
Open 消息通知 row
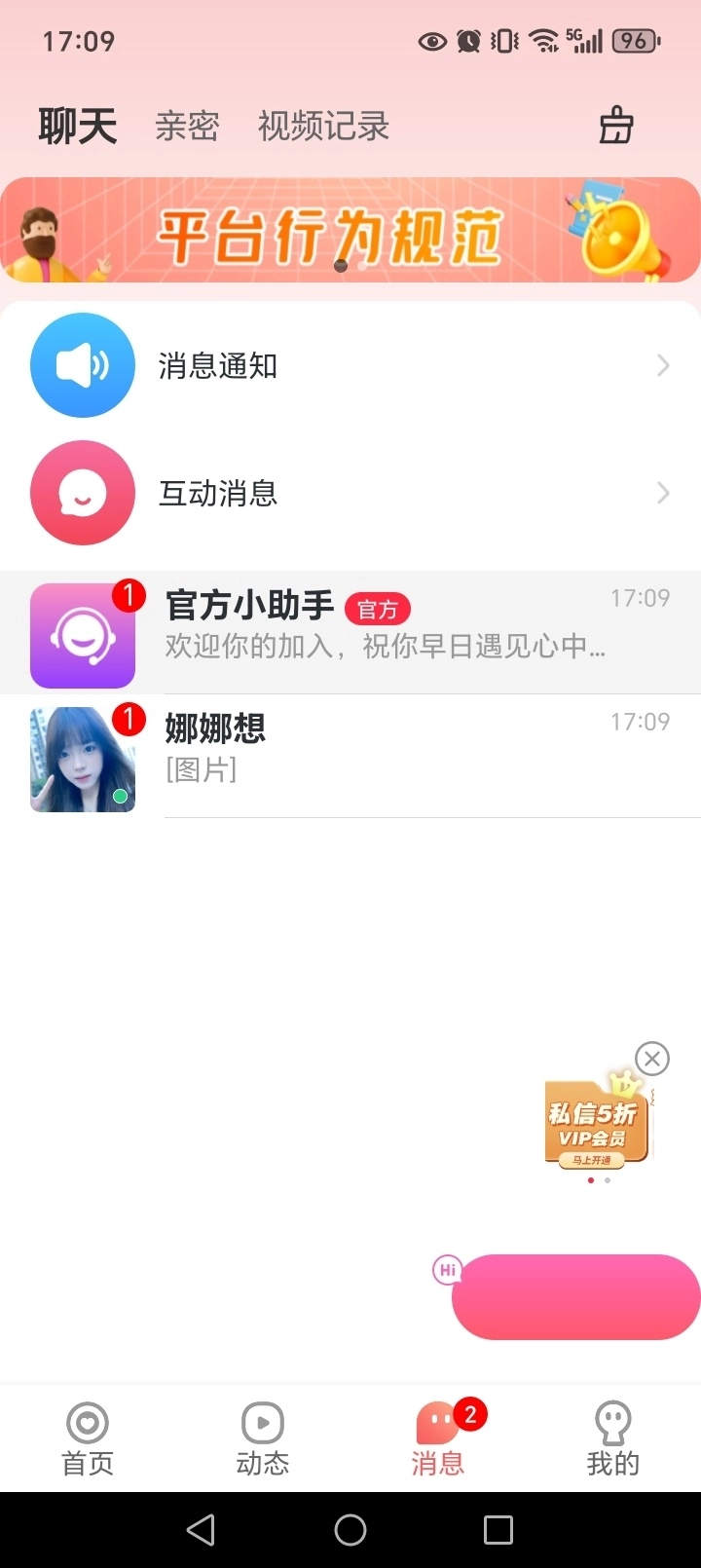coord(350,366)
